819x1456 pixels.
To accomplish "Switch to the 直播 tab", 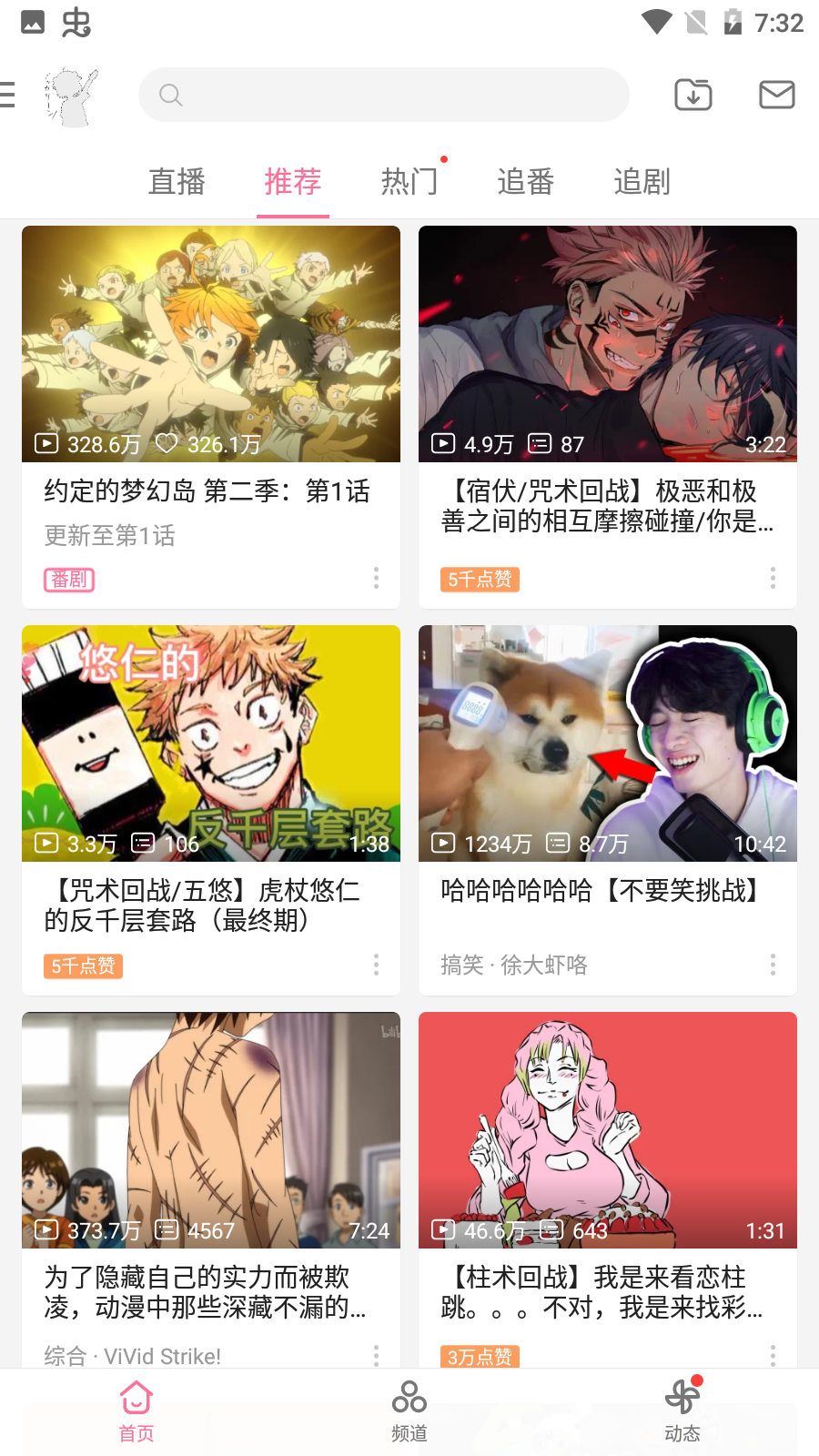I will coord(177,182).
